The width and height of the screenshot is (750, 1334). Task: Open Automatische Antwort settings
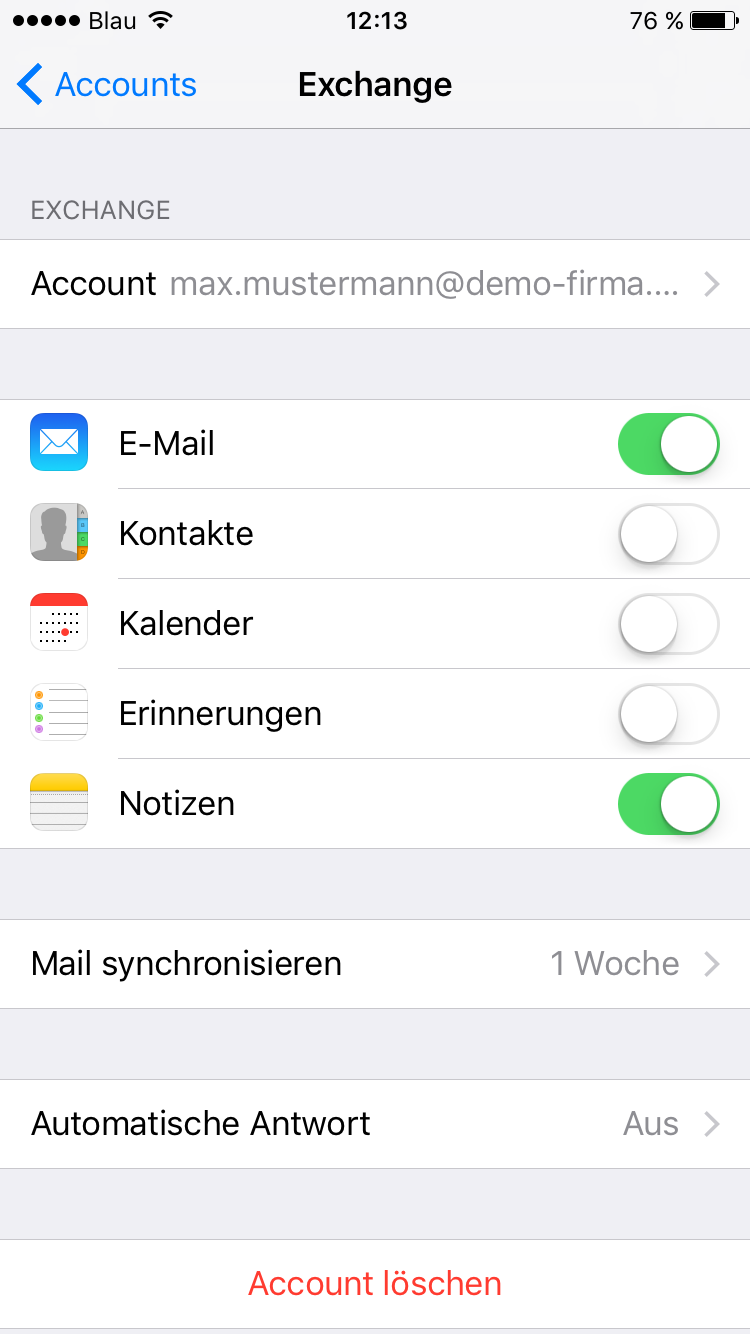[375, 1124]
